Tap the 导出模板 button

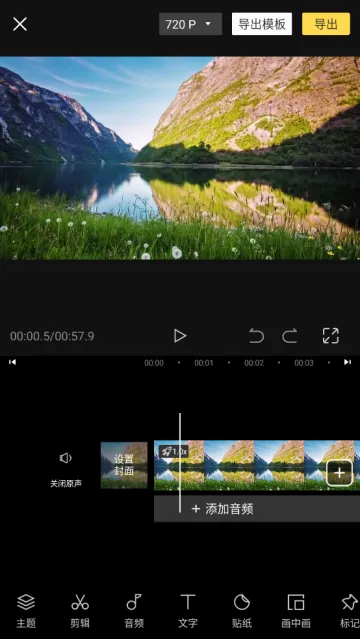(262, 24)
